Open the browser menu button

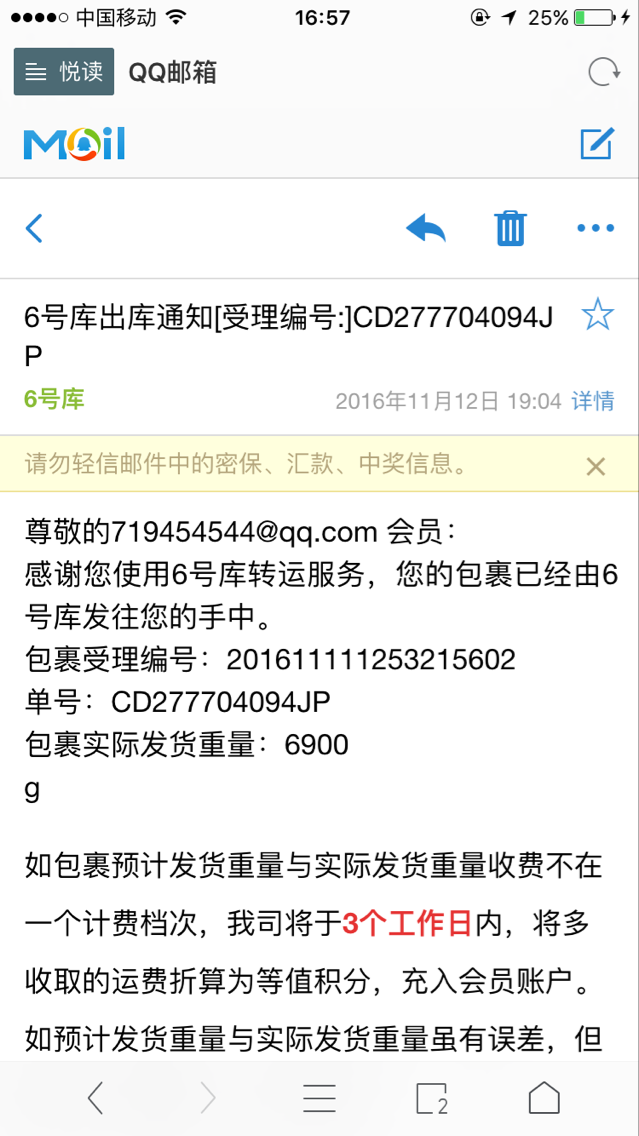[x=319, y=1098]
